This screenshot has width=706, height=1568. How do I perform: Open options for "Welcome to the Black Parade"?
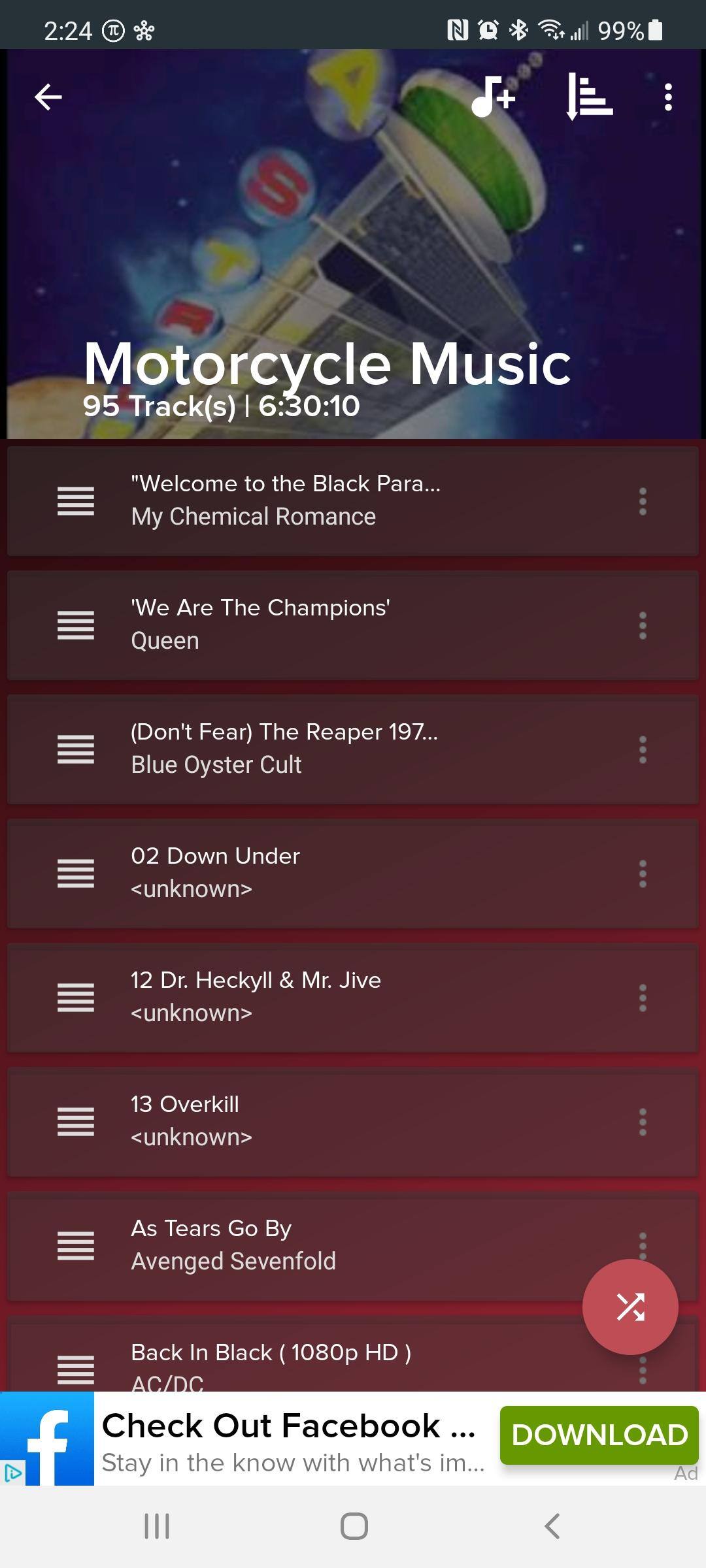[643, 501]
